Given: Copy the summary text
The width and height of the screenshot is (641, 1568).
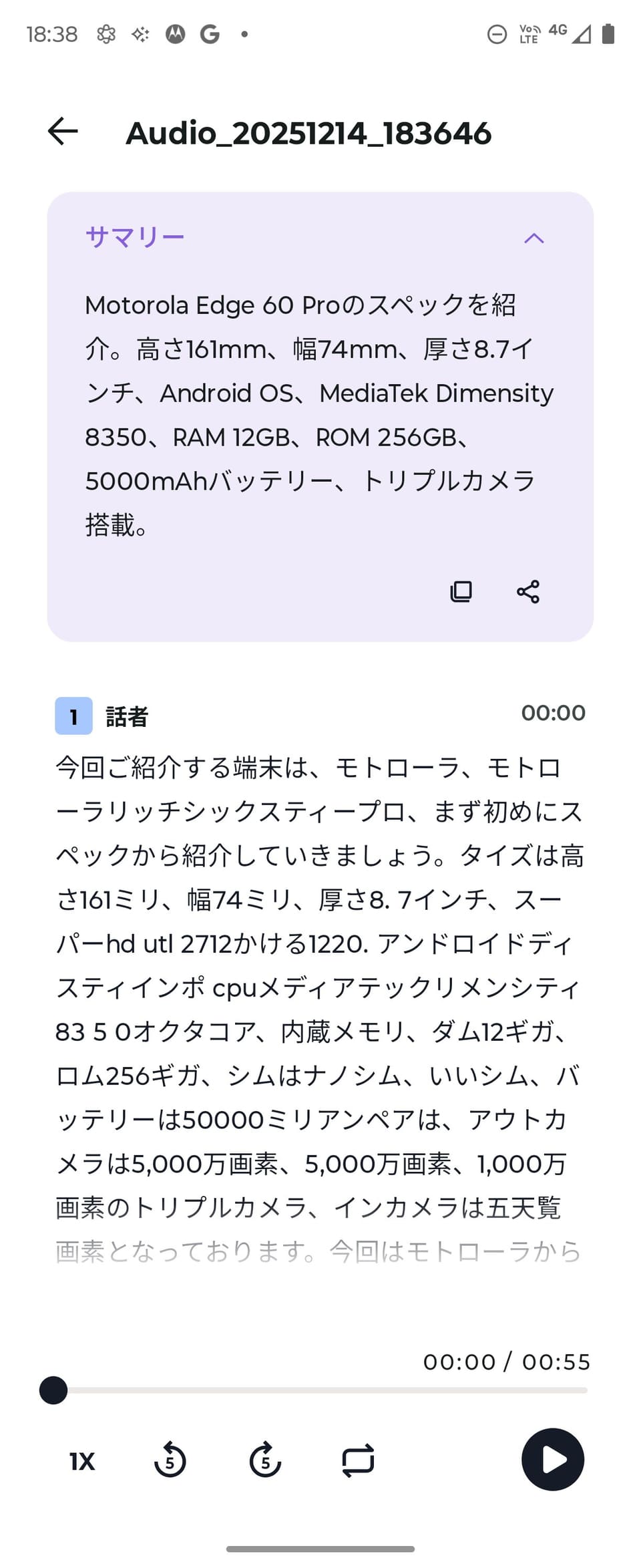Looking at the screenshot, I should pos(461,591).
